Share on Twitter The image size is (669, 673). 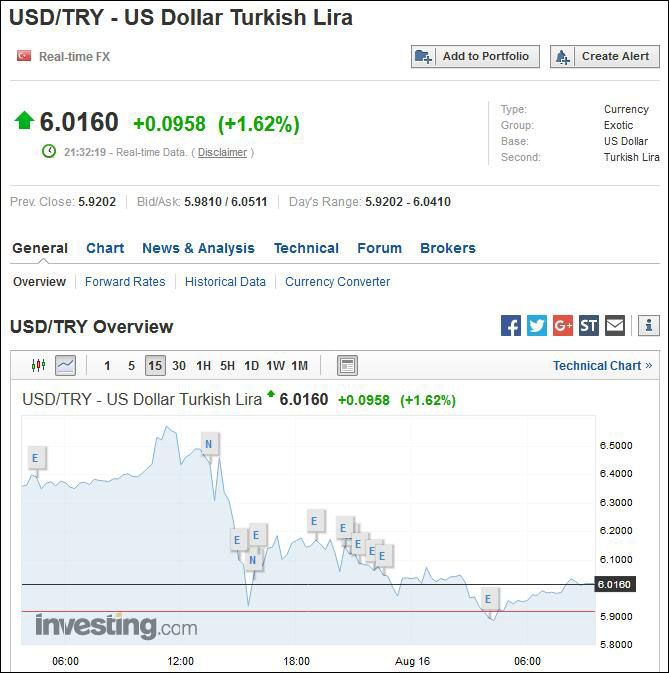537,325
